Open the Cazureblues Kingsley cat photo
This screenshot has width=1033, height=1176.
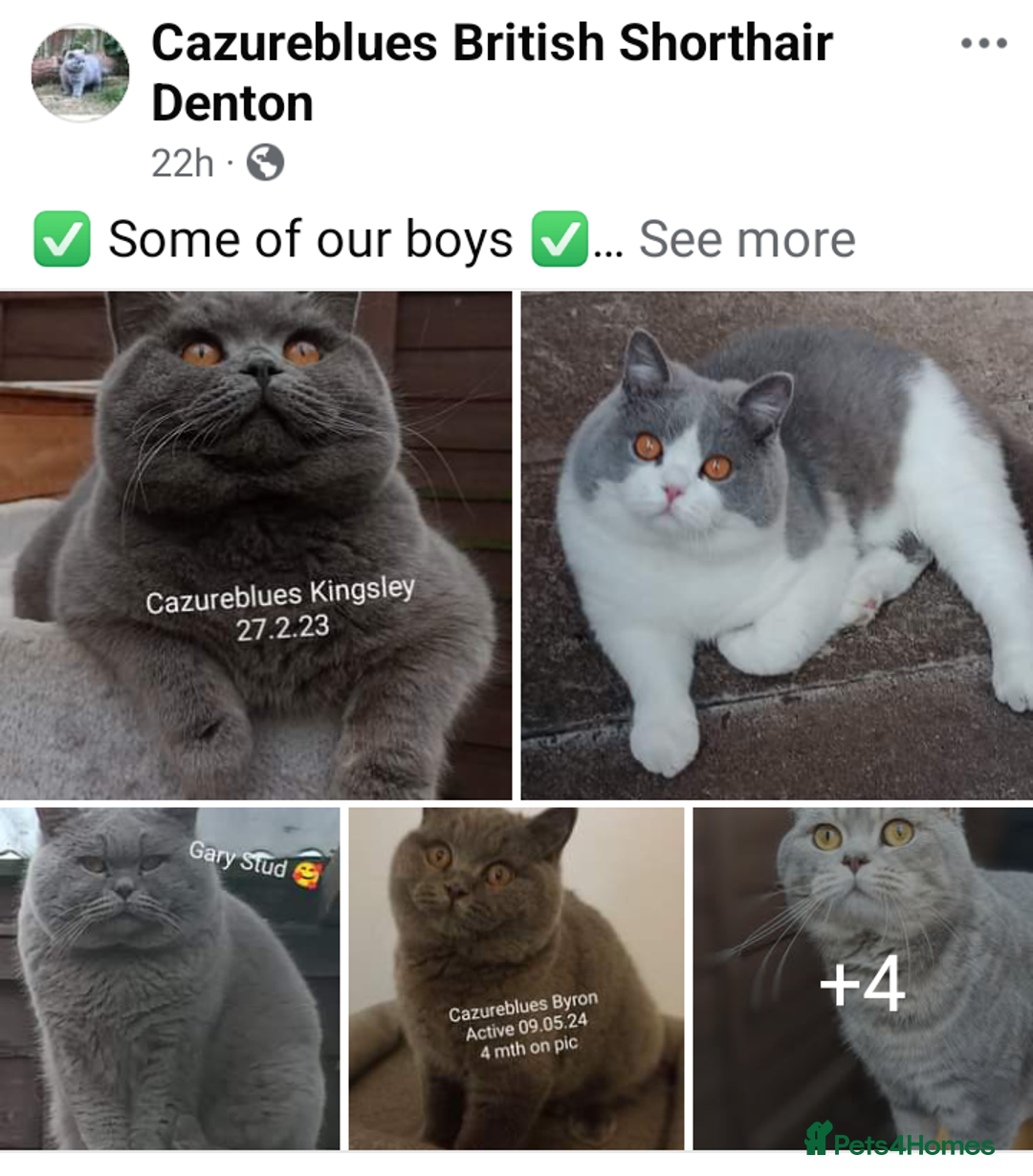tap(255, 545)
